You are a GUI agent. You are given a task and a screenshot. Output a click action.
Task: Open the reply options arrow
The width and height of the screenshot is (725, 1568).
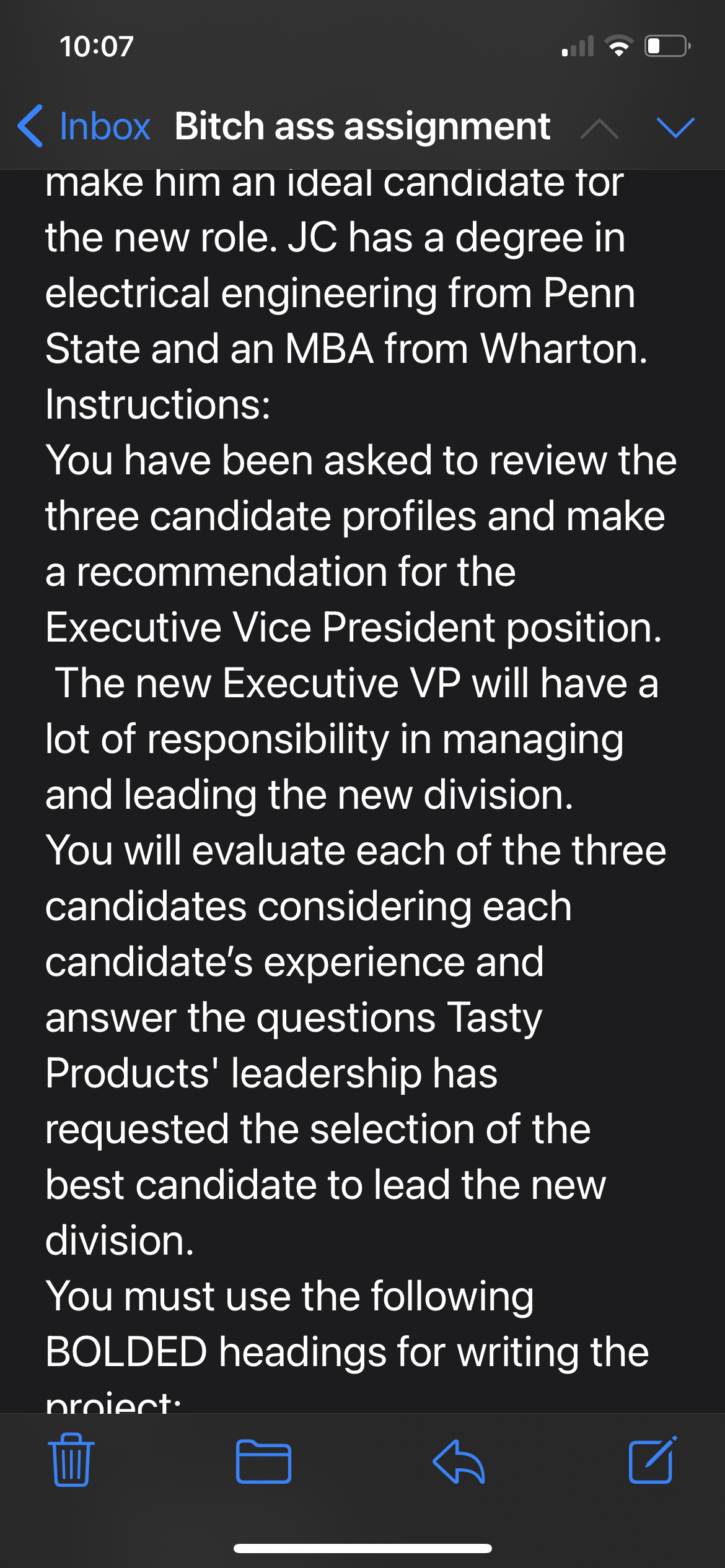[458, 1461]
